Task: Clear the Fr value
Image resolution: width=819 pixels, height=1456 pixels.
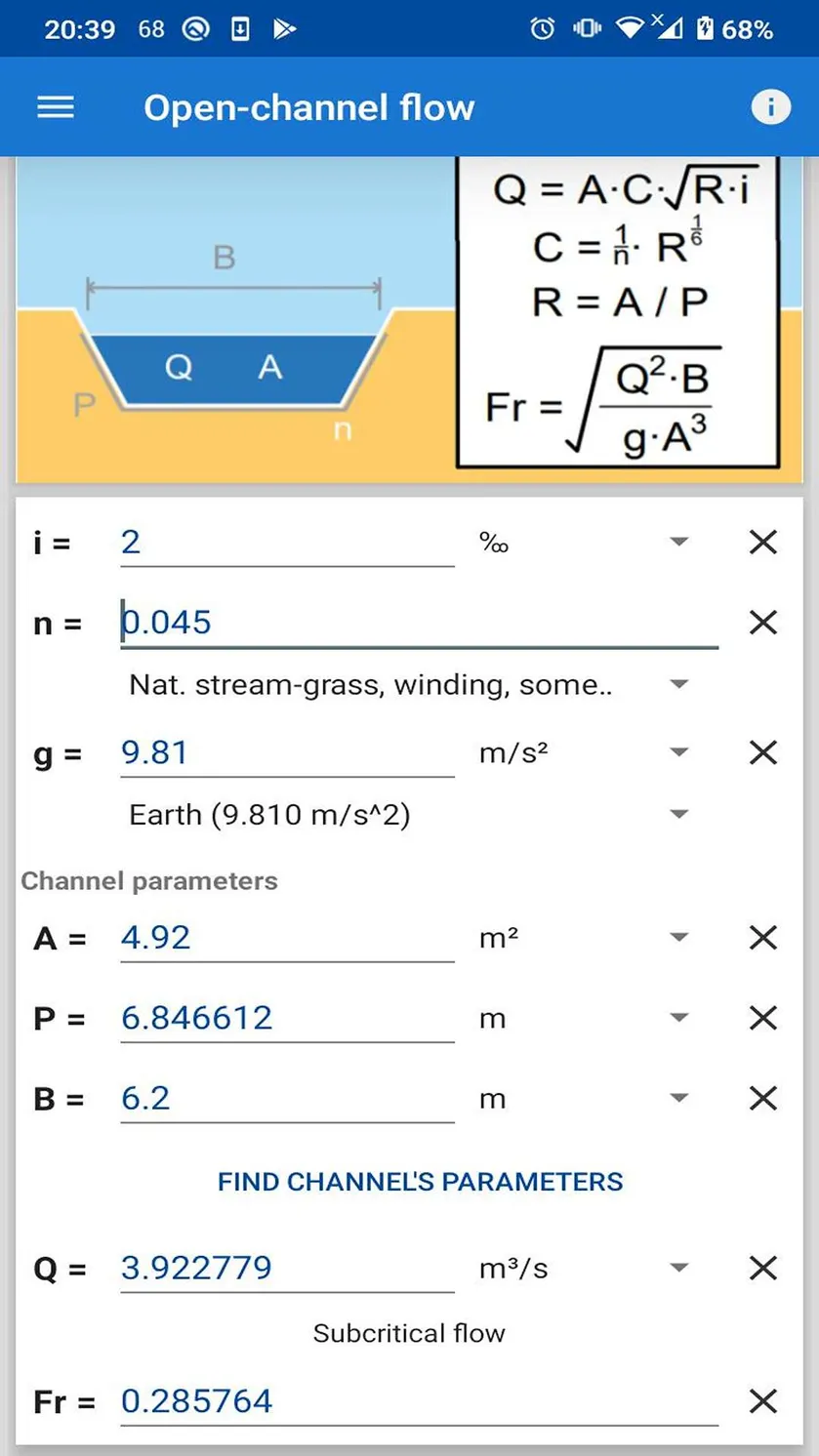Action: pyautogui.click(x=762, y=1402)
